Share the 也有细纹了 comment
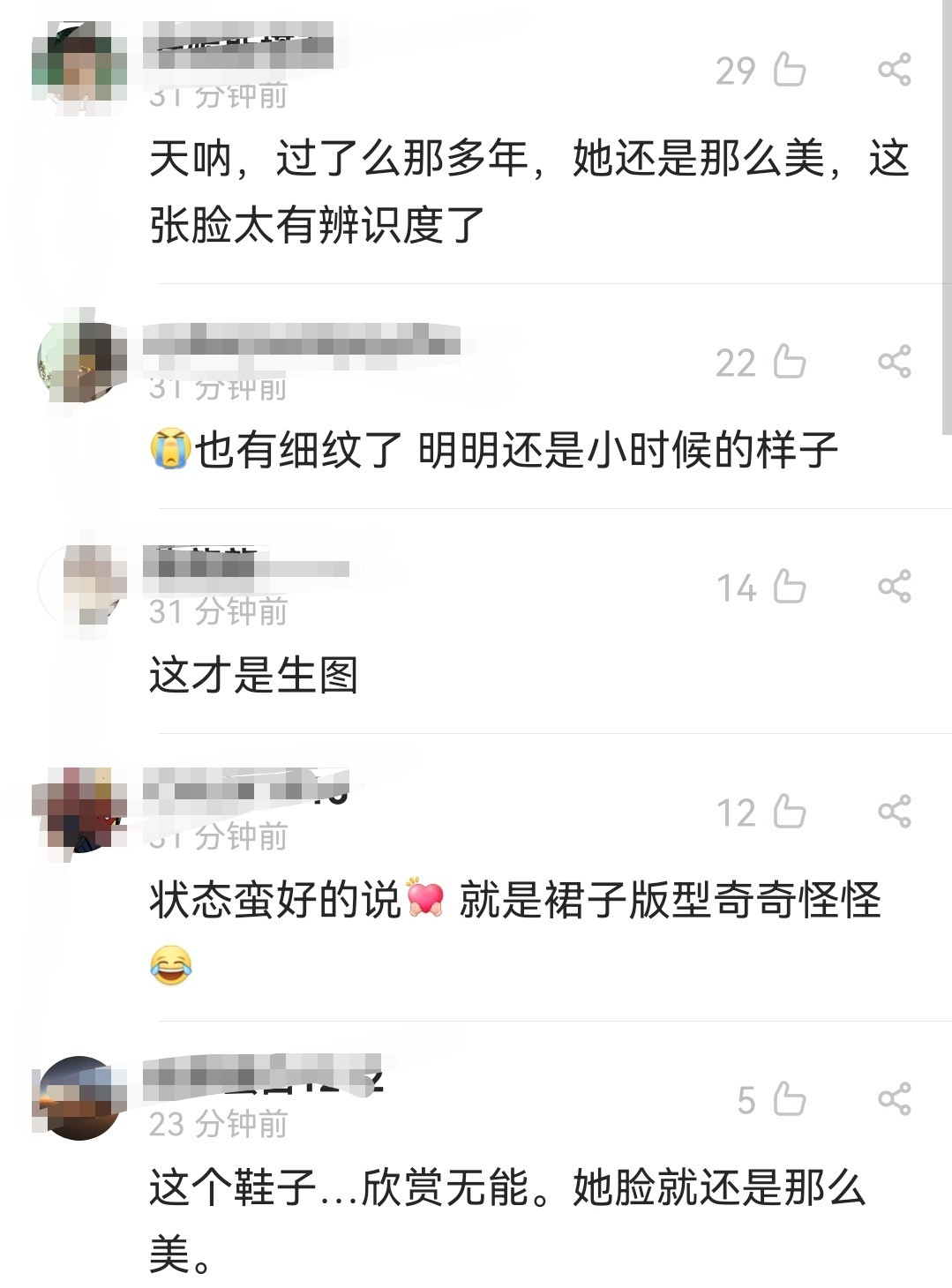 (894, 362)
